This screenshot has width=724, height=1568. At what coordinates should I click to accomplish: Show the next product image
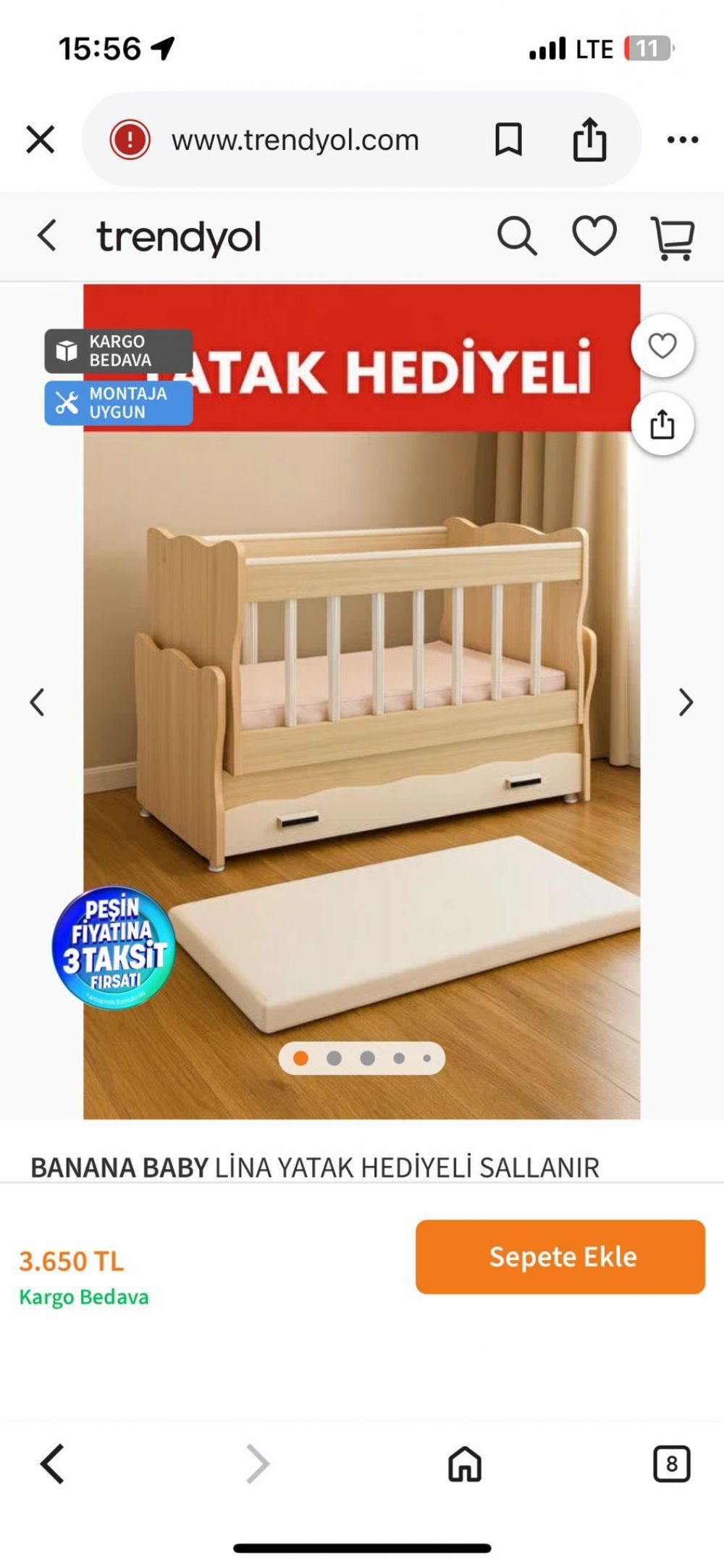686,702
